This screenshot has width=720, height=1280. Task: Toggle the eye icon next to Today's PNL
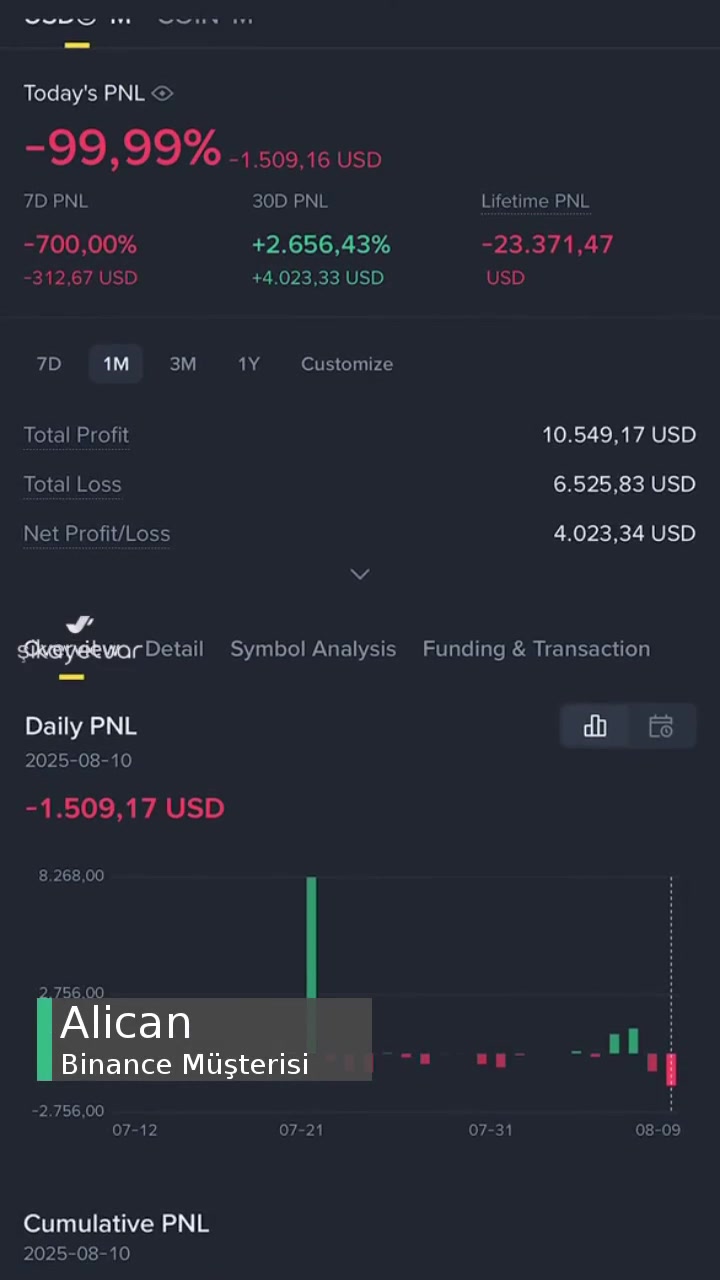162,93
